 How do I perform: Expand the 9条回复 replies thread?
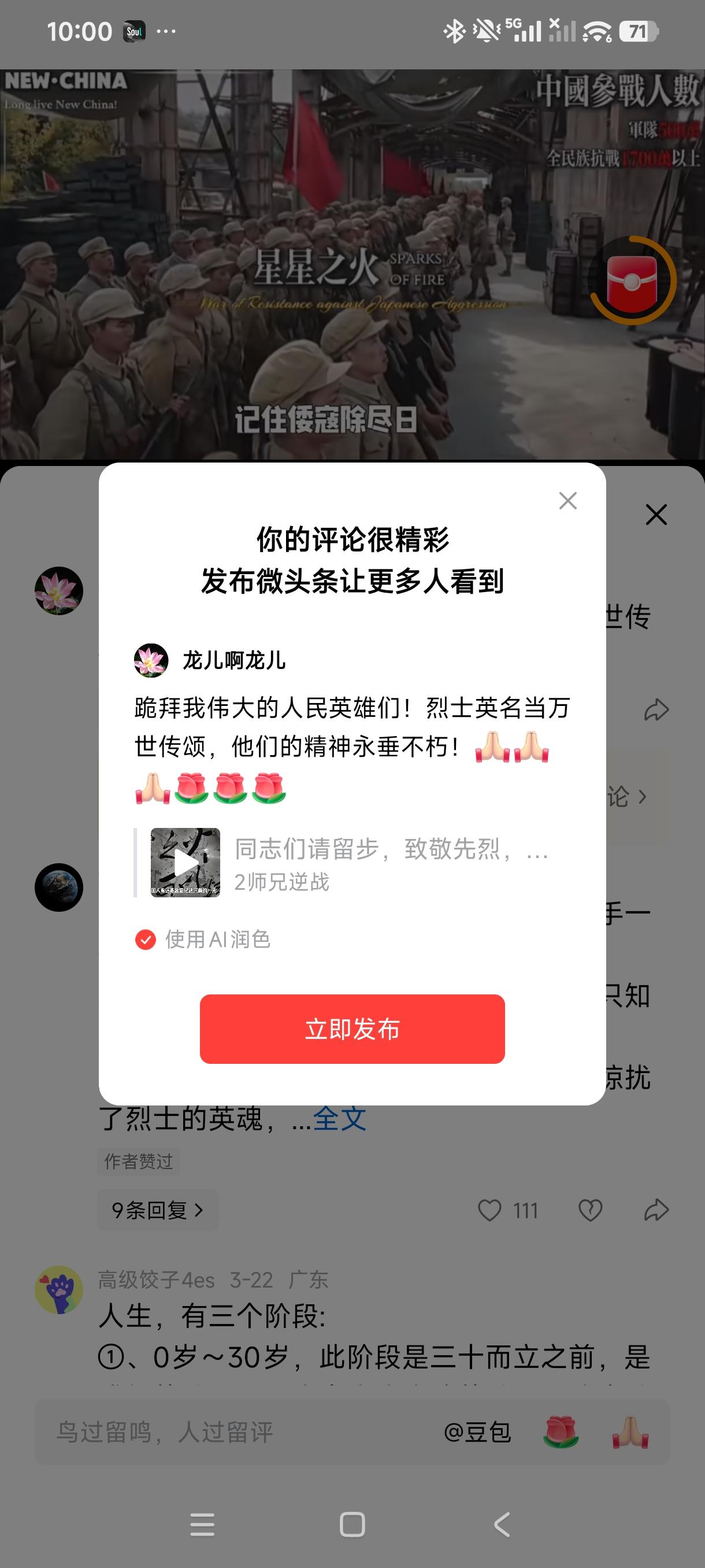click(157, 1210)
